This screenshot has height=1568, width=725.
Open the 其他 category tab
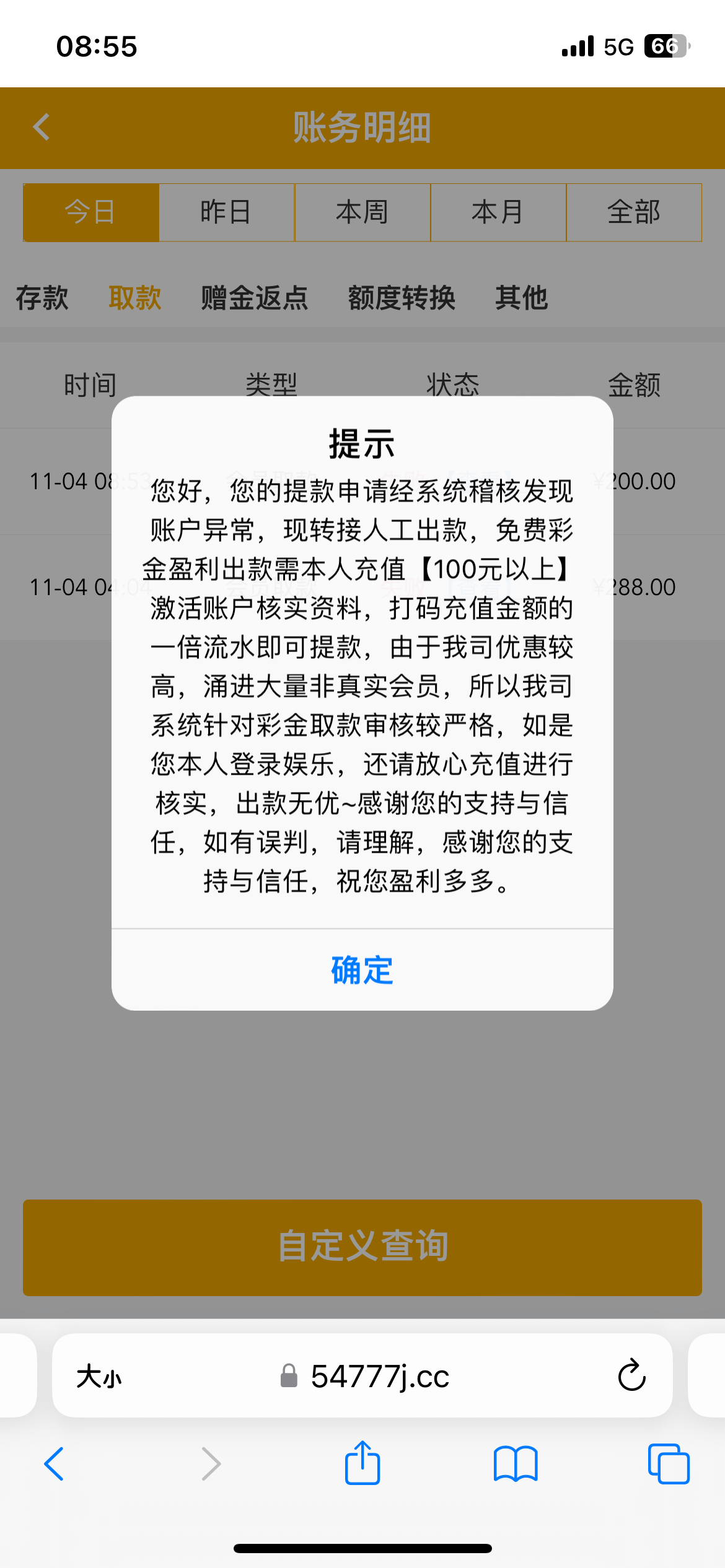pyautogui.click(x=522, y=298)
